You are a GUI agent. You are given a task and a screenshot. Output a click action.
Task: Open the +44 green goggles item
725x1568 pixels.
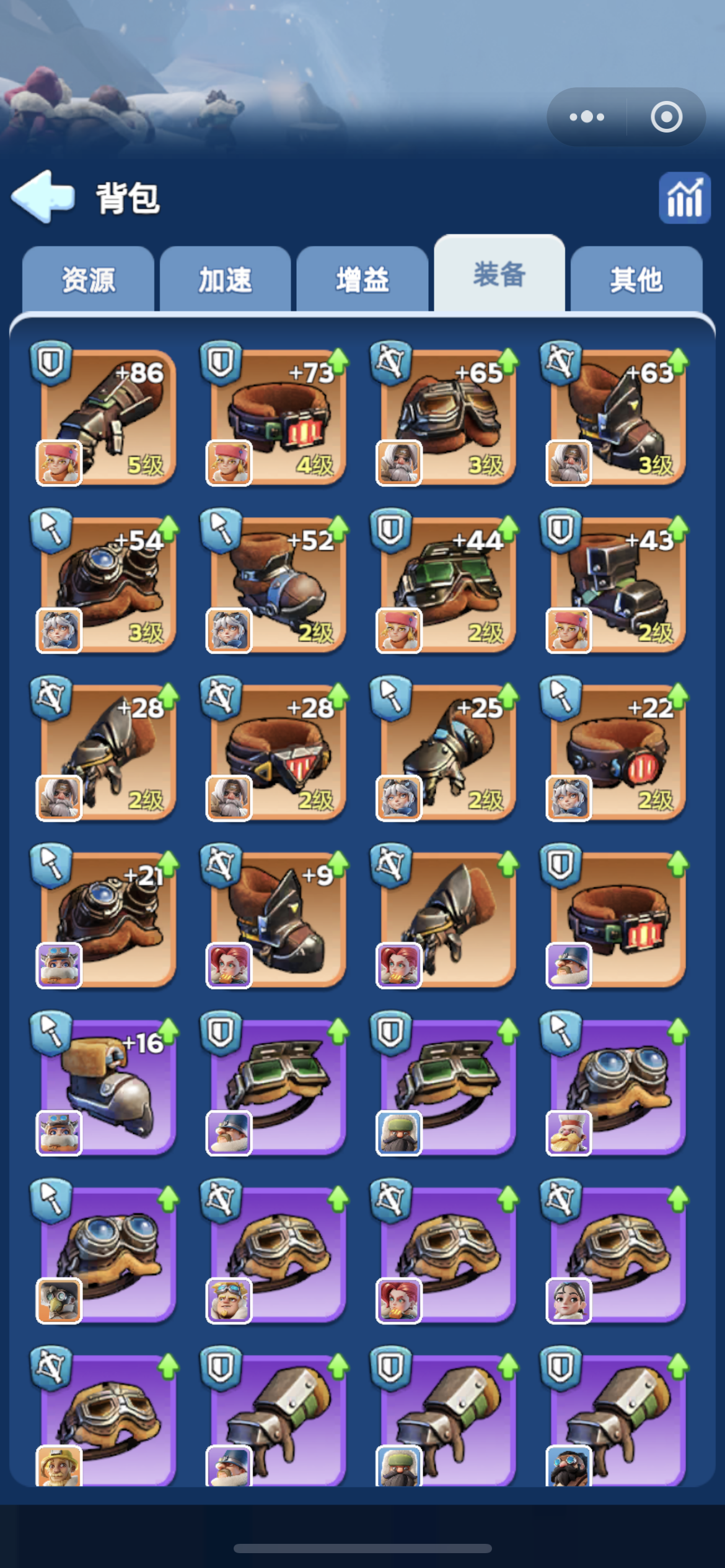point(446,582)
